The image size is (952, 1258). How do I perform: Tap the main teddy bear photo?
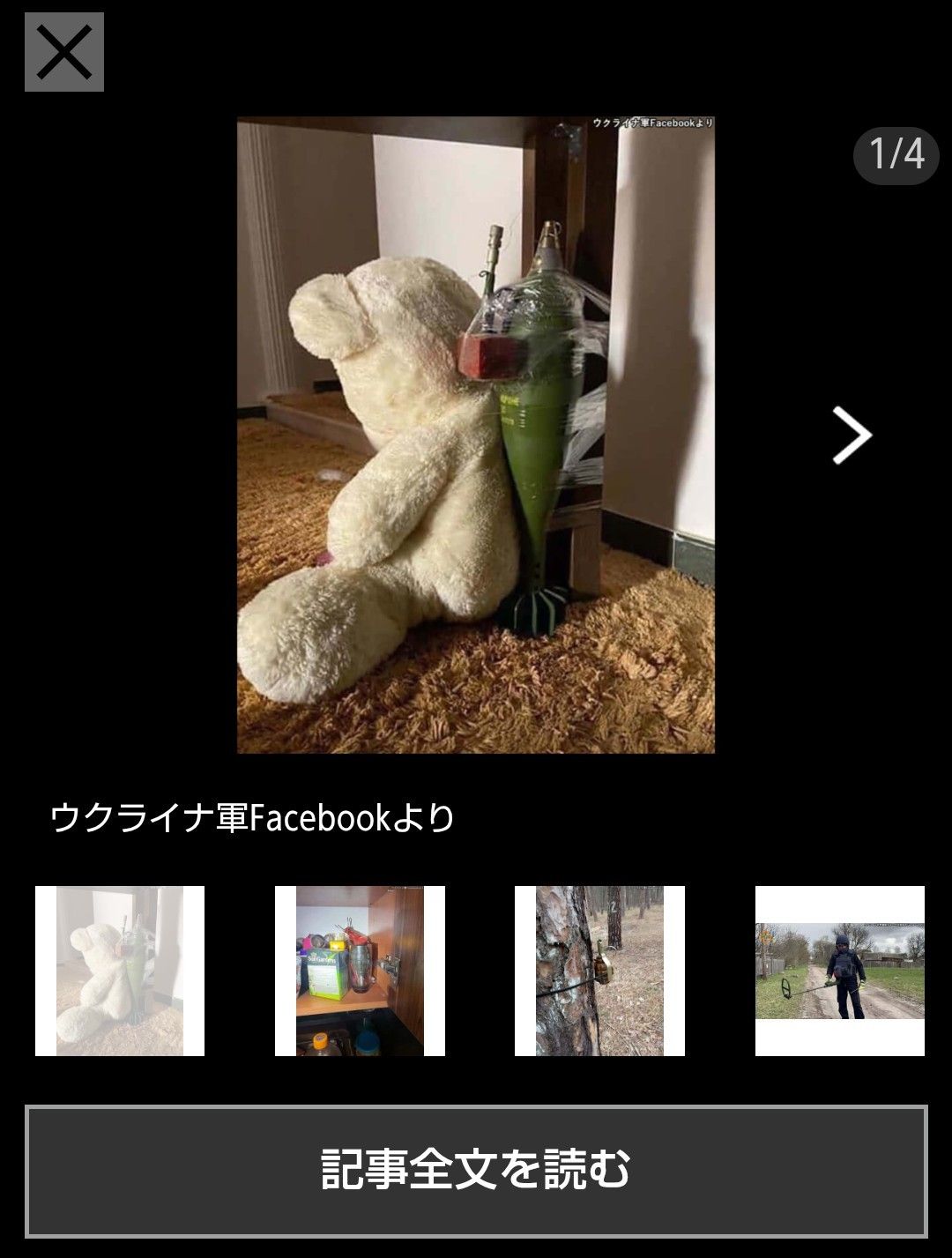pos(476,435)
